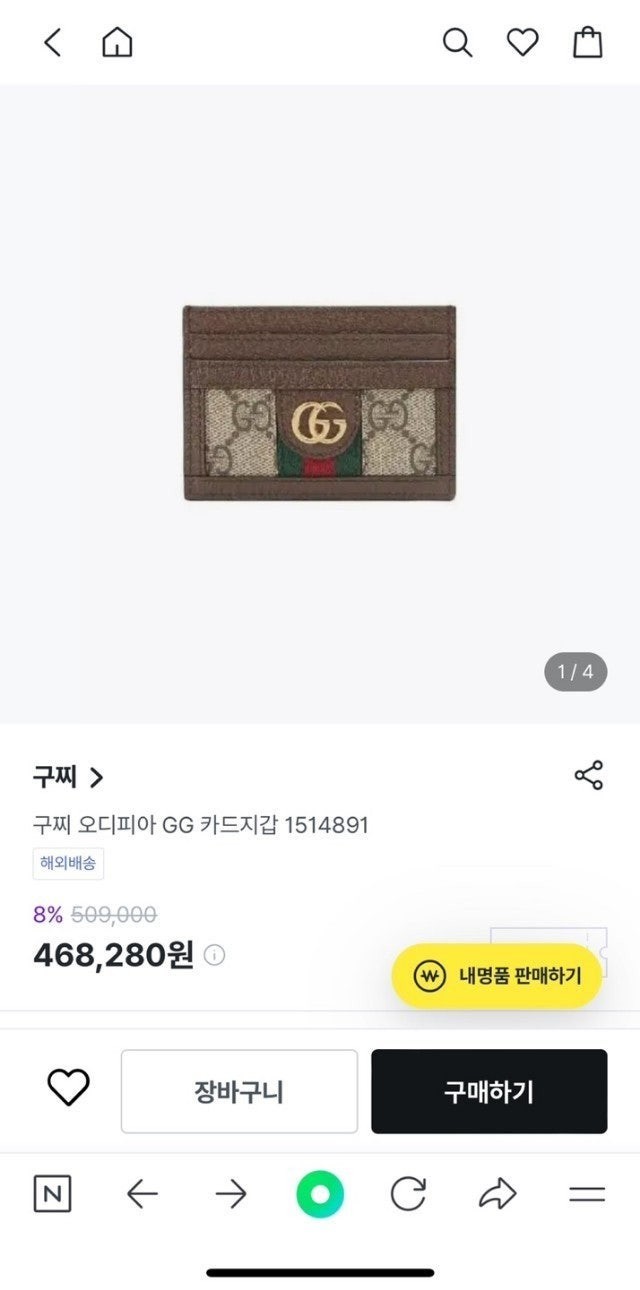Tap the green circle search button
The width and height of the screenshot is (640, 1290).
tap(320, 1194)
